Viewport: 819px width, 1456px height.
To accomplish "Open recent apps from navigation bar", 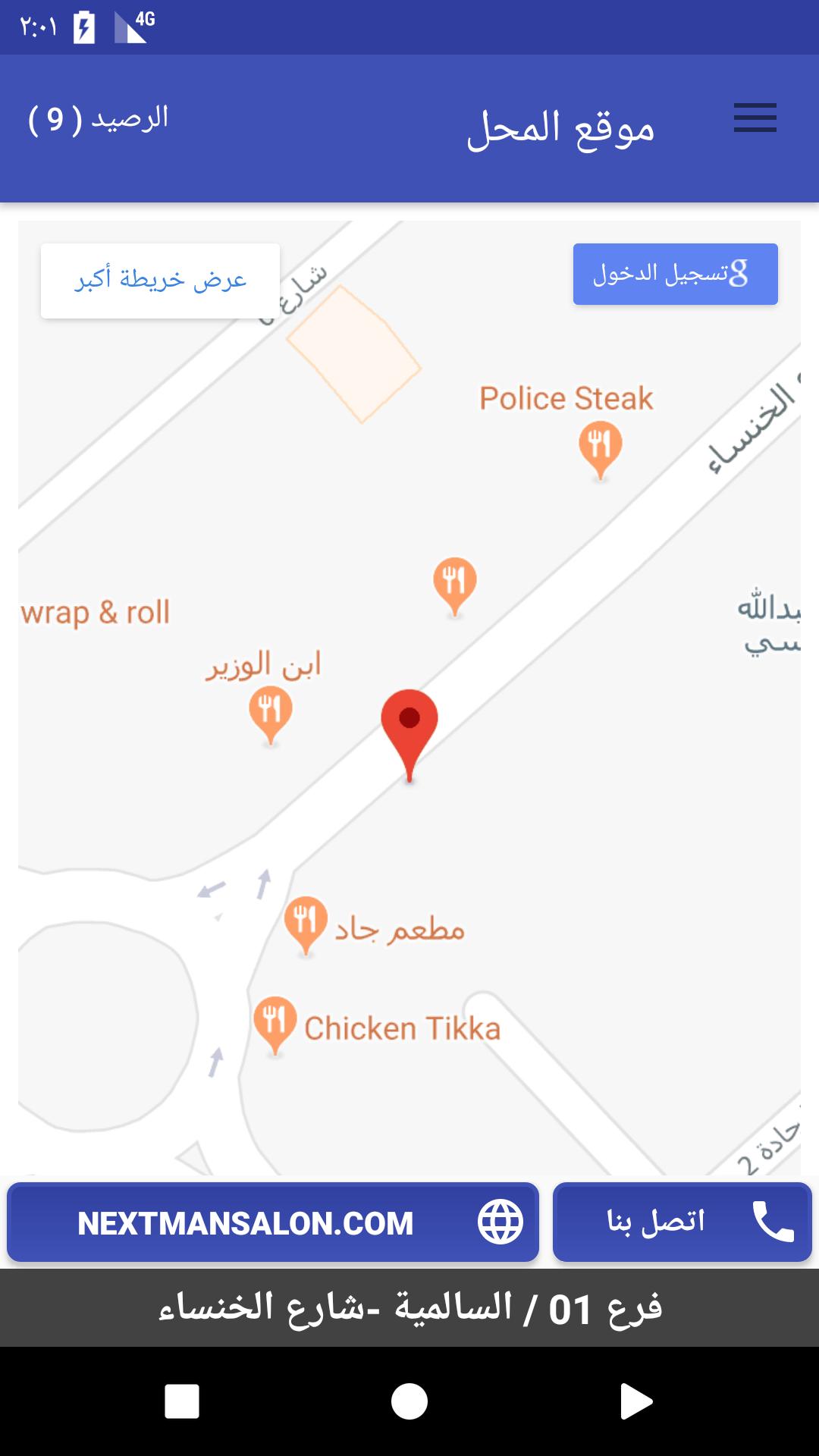I will [182, 1401].
